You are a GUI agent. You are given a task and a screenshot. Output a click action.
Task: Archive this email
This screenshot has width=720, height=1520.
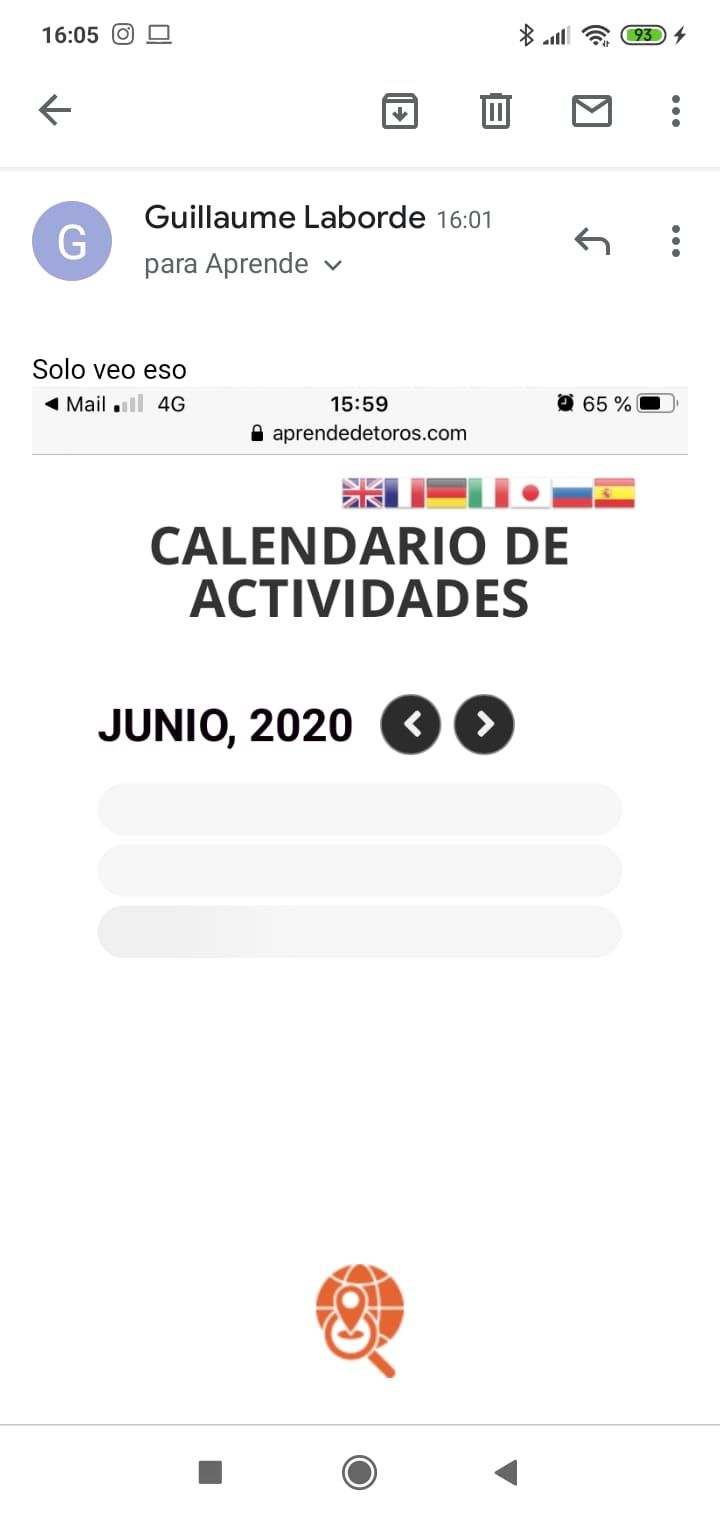tap(400, 110)
